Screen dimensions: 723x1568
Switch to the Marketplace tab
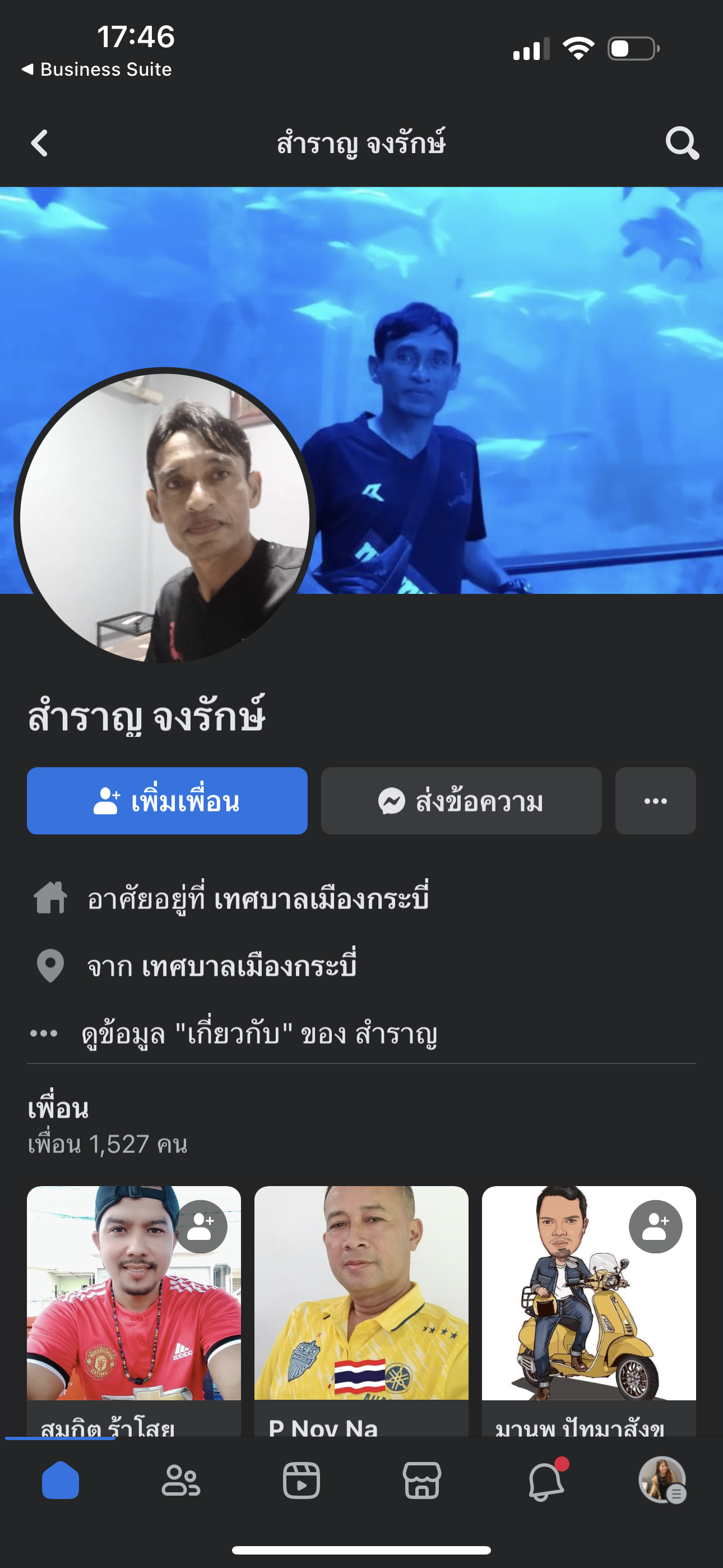tap(421, 1481)
